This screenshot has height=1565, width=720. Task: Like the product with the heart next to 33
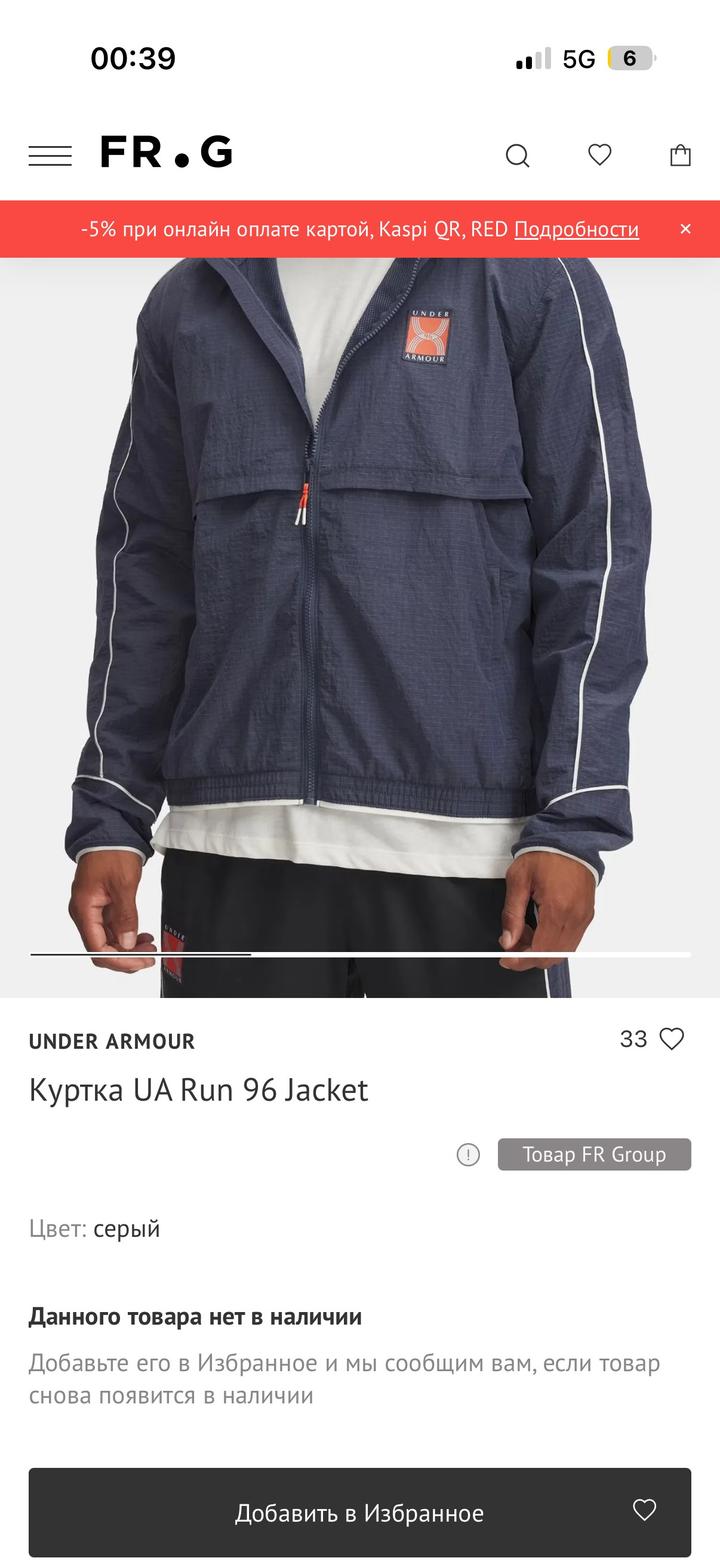click(672, 1039)
